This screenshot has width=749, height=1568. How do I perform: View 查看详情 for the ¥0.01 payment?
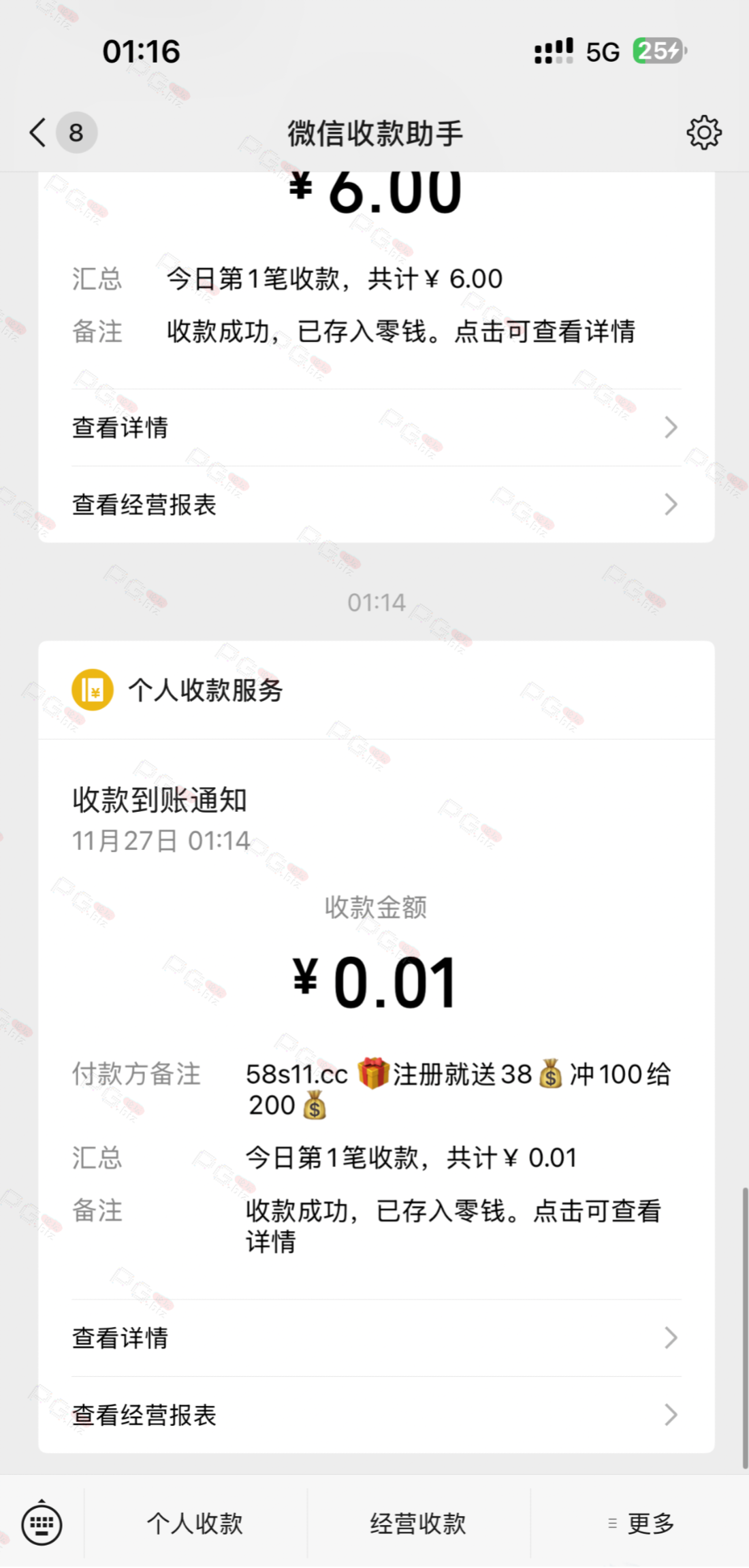point(376,1338)
